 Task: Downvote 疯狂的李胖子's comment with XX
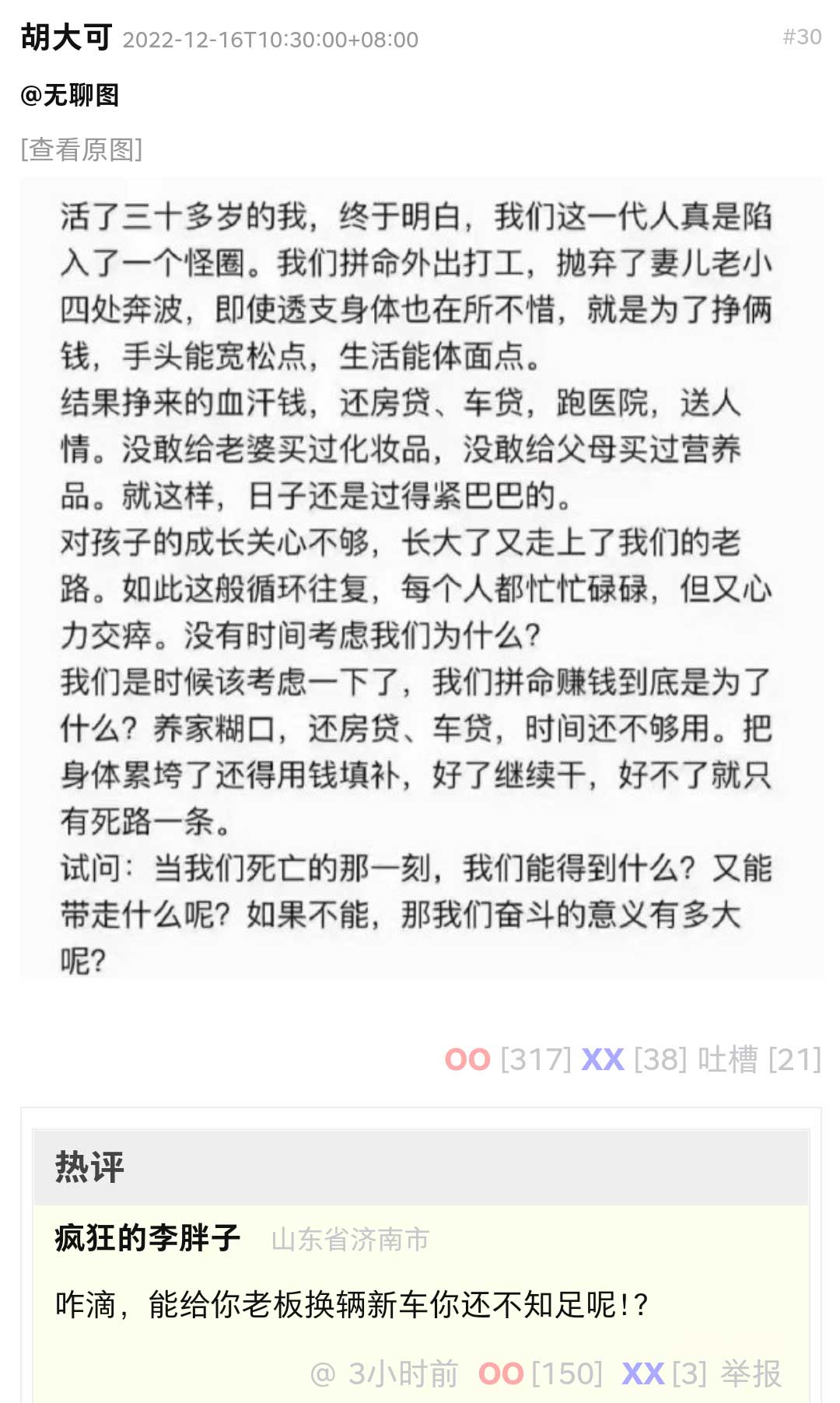[x=643, y=1374]
